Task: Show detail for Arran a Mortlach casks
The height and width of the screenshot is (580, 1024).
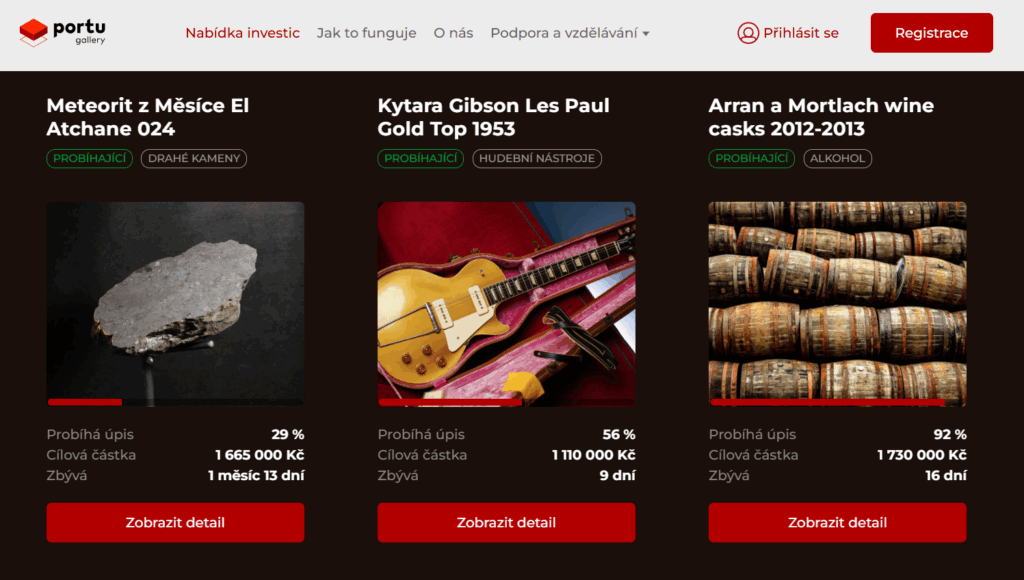Action: coord(837,522)
